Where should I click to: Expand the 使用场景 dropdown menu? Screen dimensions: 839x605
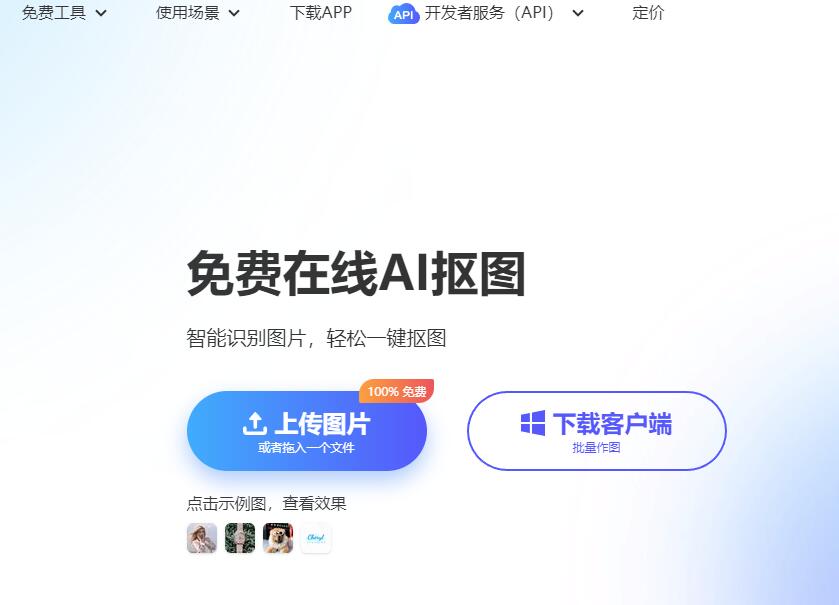[198, 13]
